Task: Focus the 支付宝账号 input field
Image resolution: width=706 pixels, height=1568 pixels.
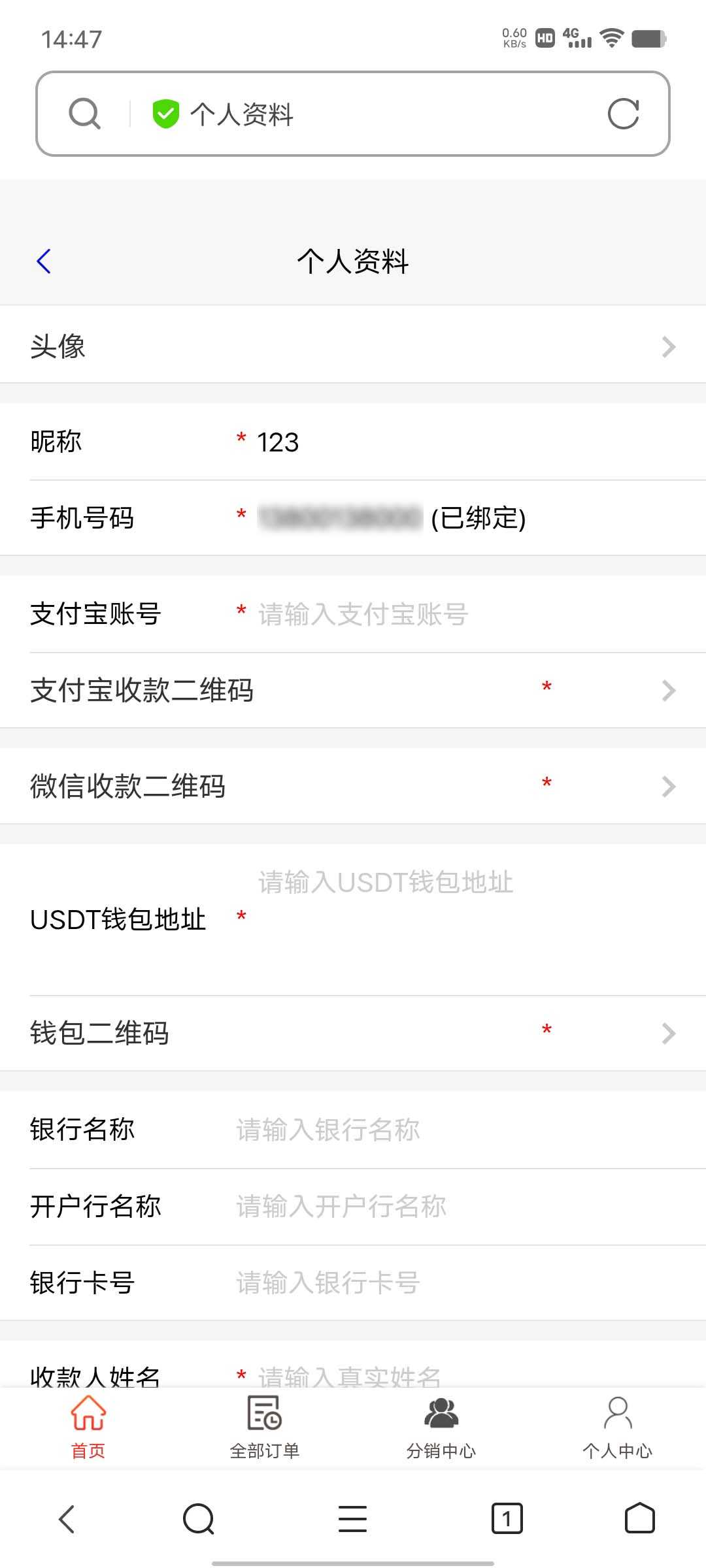Action: [458, 614]
